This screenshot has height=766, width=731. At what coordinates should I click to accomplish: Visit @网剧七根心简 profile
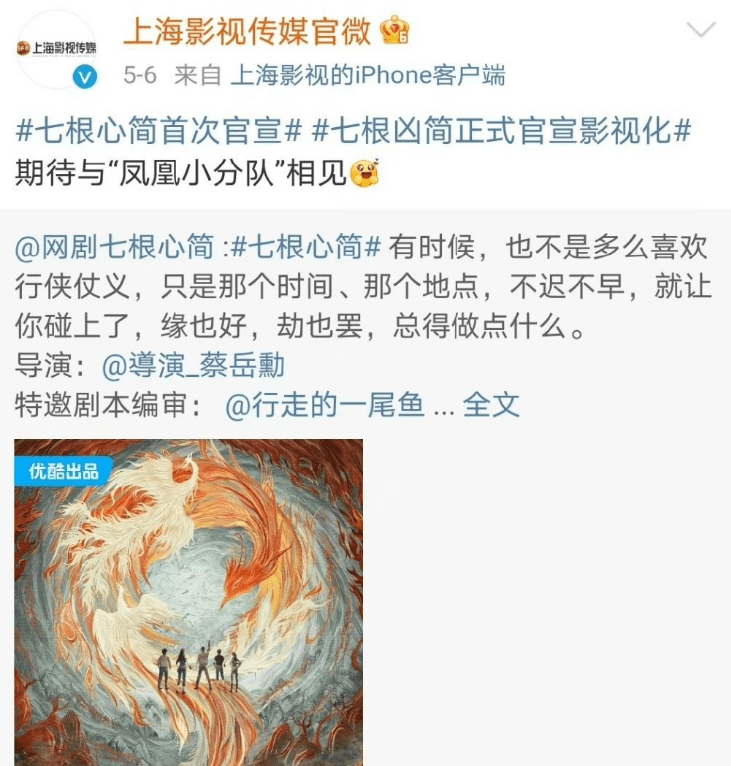click(115, 248)
